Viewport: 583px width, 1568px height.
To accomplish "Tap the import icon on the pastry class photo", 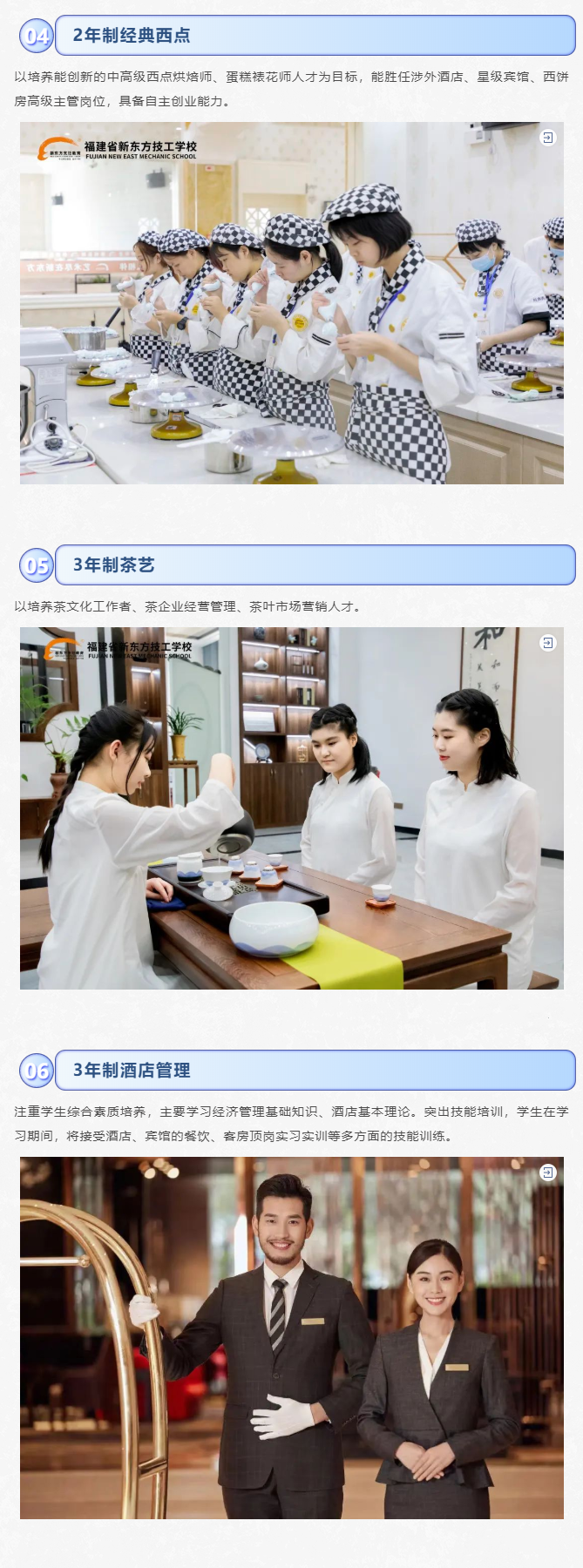I will [x=547, y=138].
